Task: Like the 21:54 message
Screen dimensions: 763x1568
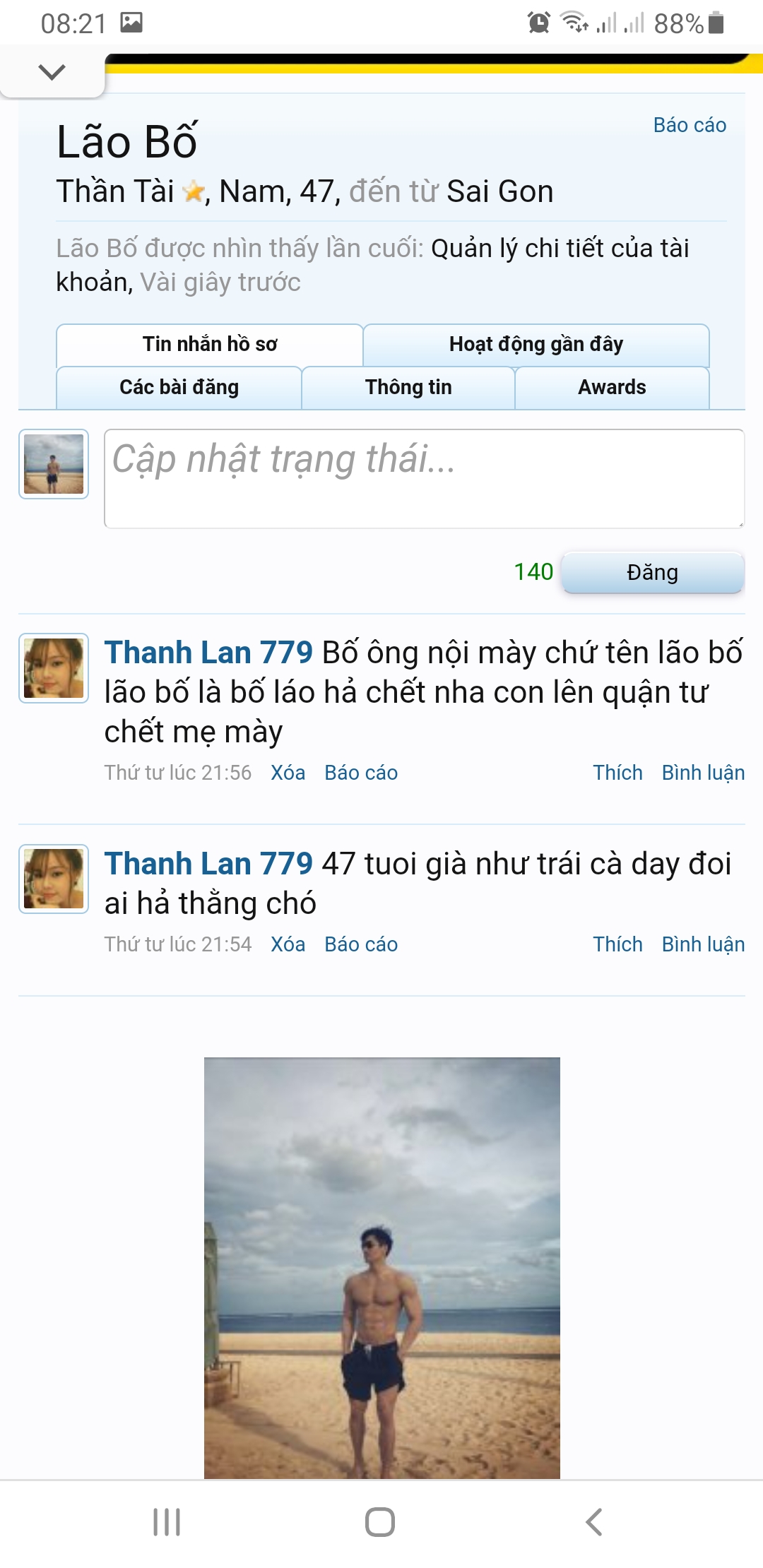Action: coord(617,944)
